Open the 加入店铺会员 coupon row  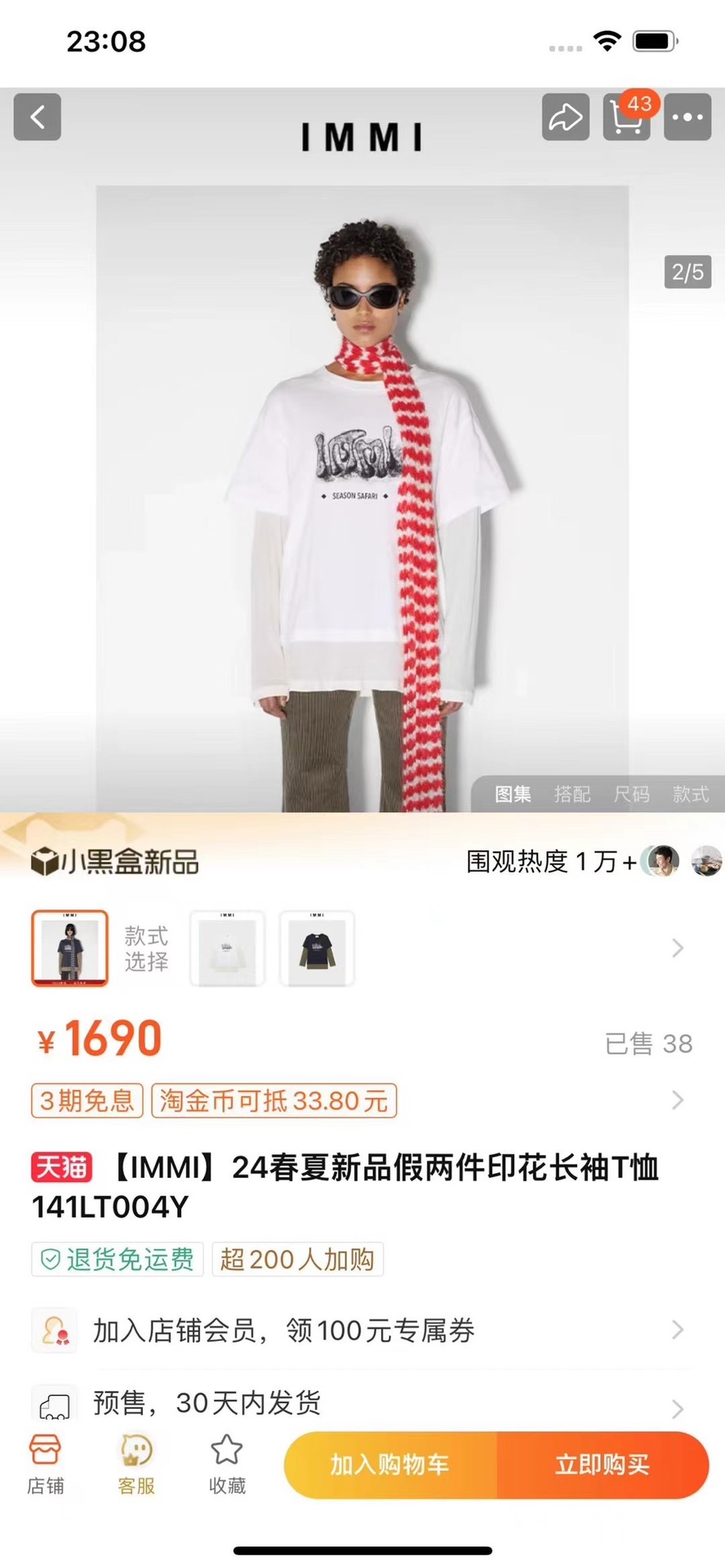(359, 1330)
